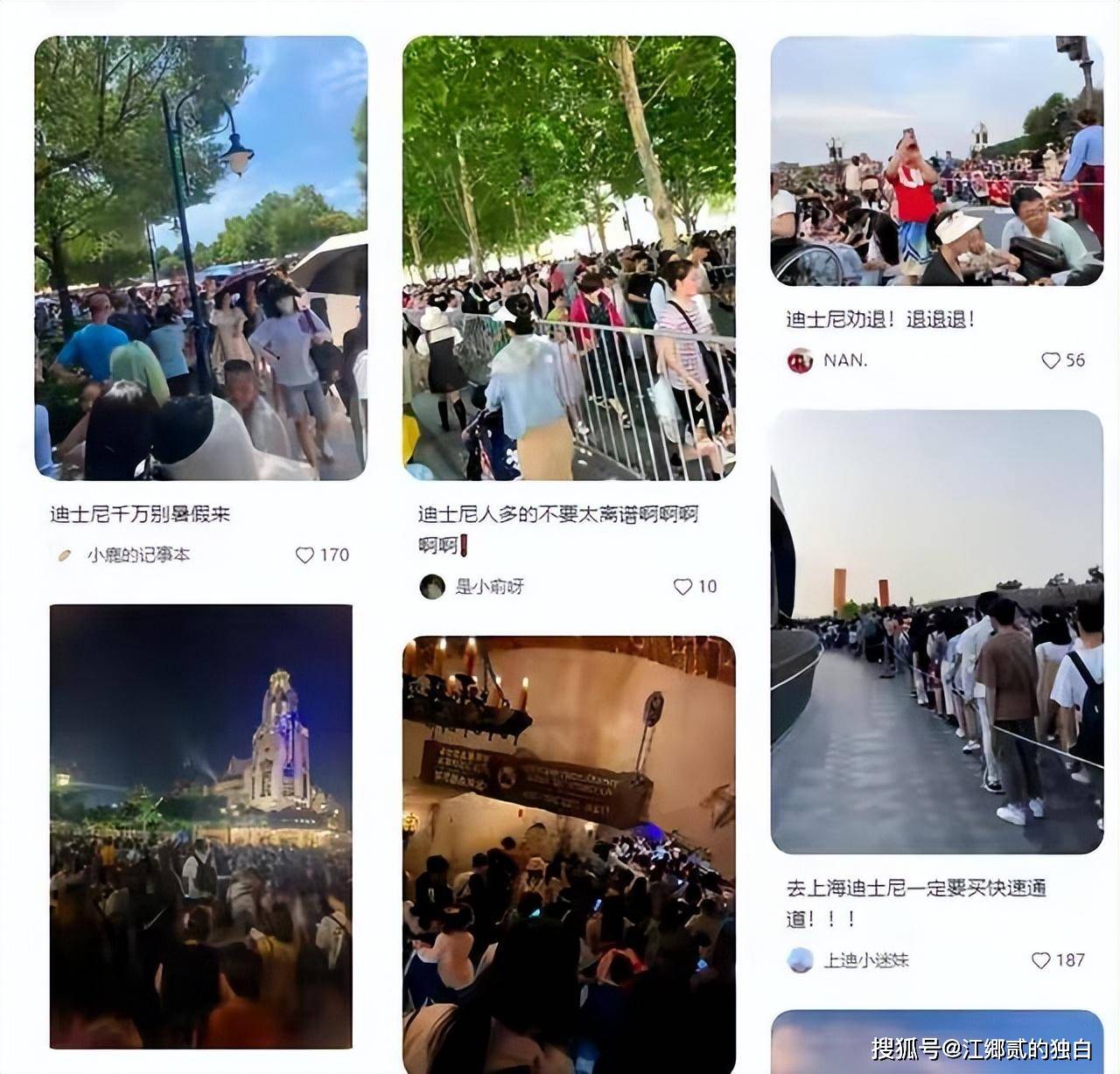Like the post by 小鹿的记事本
Image resolution: width=1120 pixels, height=1074 pixels.
click(x=304, y=555)
